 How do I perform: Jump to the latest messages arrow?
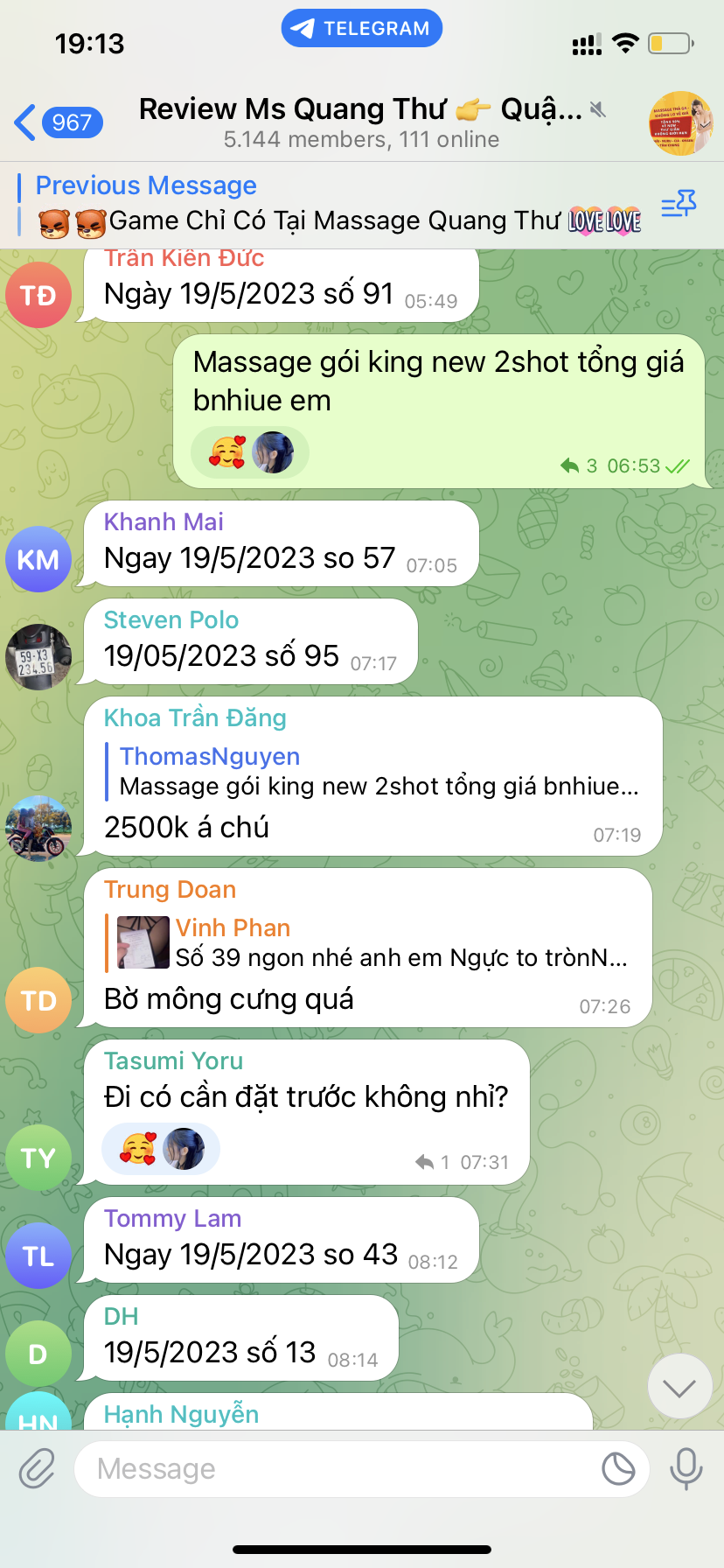click(x=679, y=1387)
